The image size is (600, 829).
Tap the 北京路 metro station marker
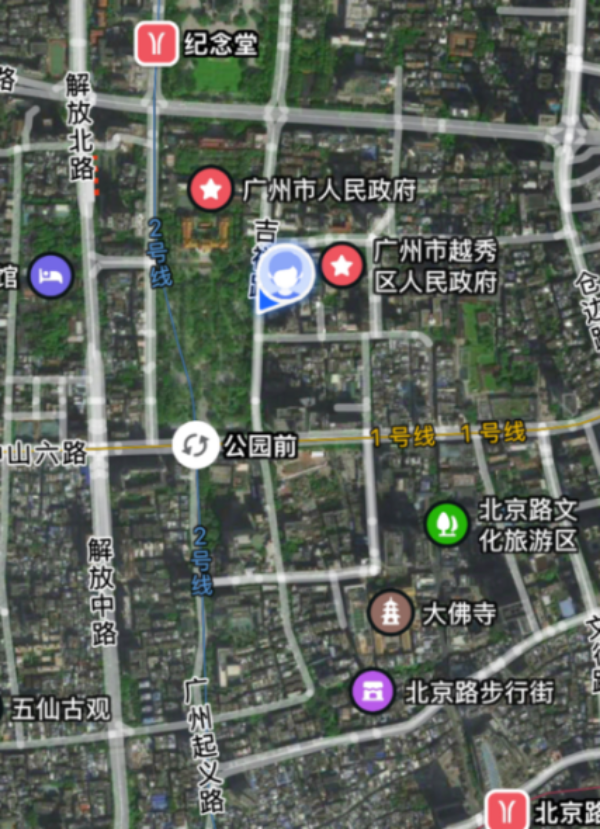click(507, 809)
